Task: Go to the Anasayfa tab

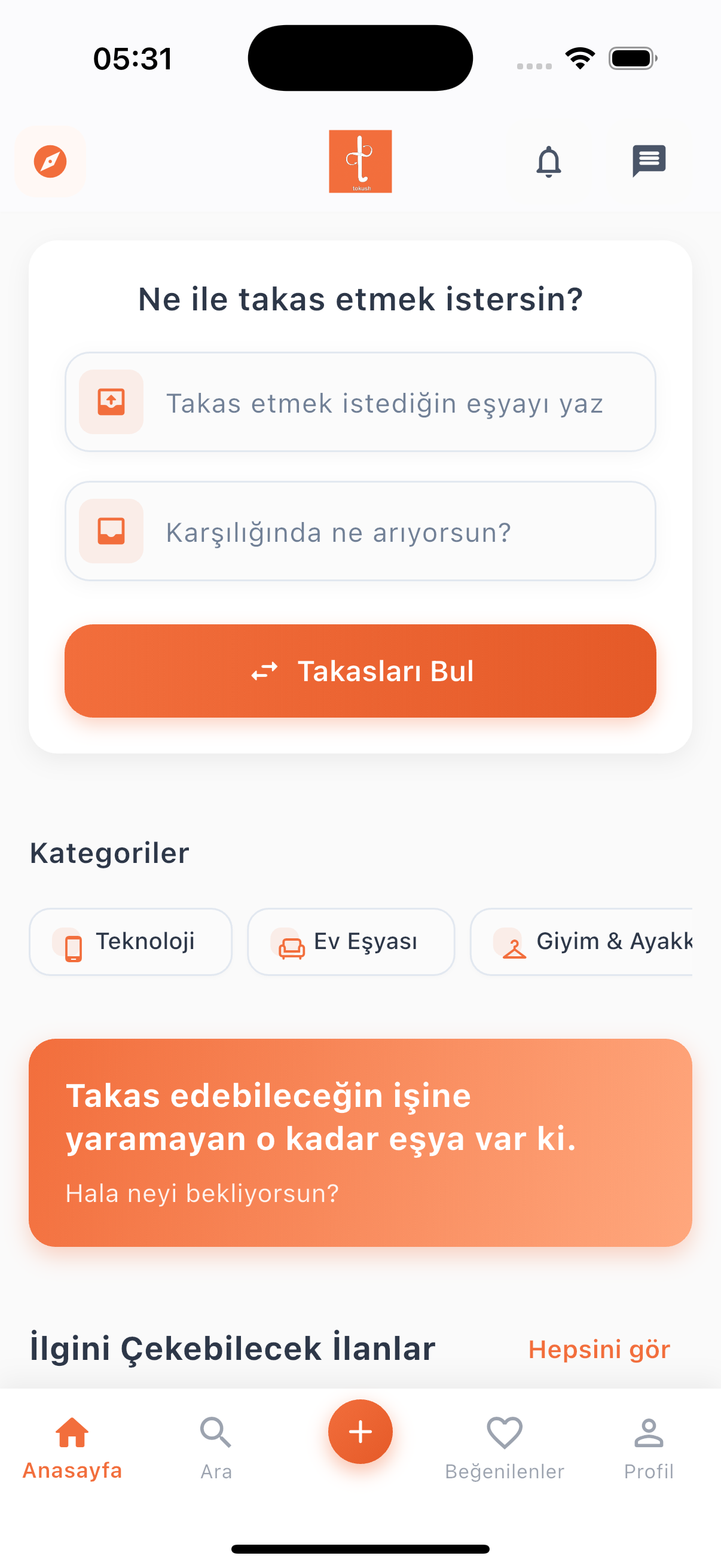Action: [x=72, y=1447]
